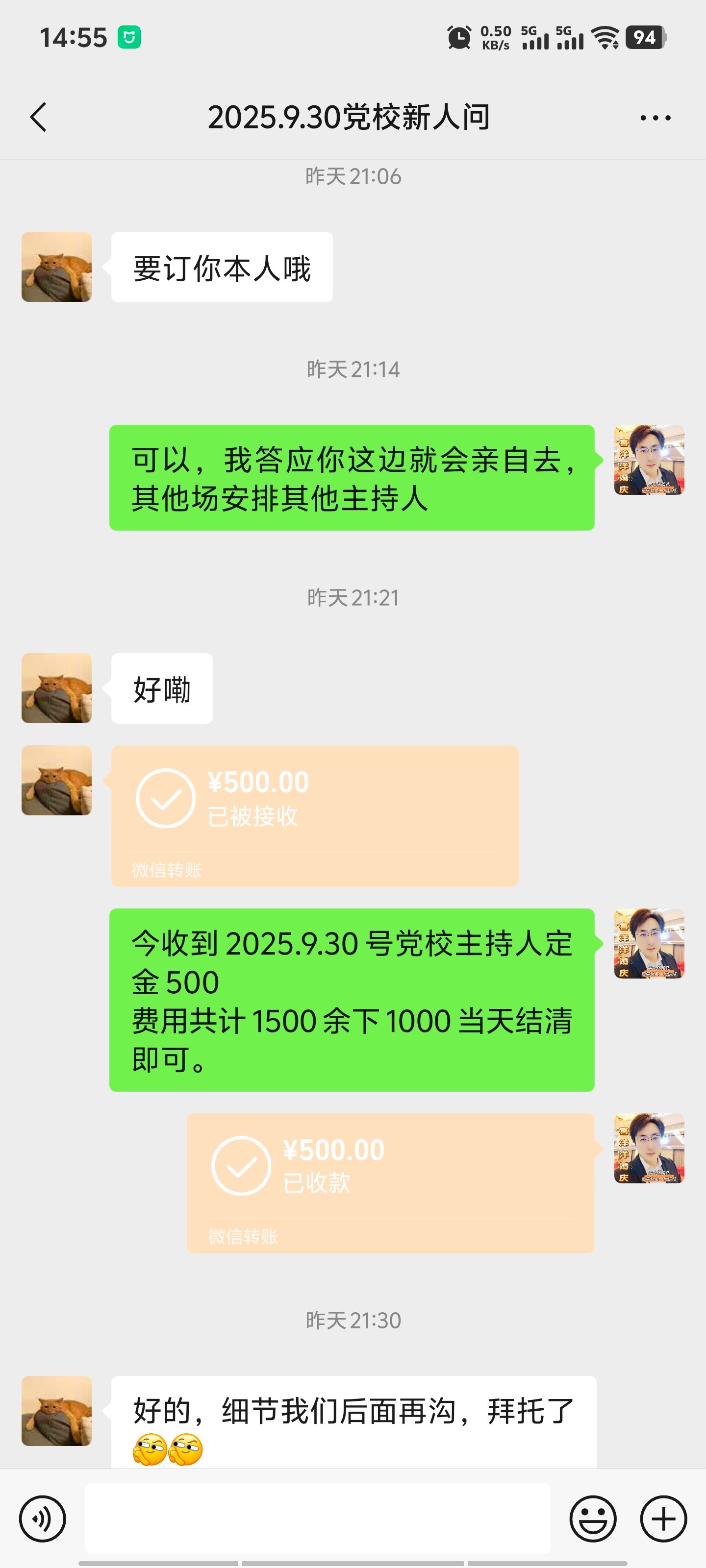Open the emoji sticker panel

(x=593, y=1519)
